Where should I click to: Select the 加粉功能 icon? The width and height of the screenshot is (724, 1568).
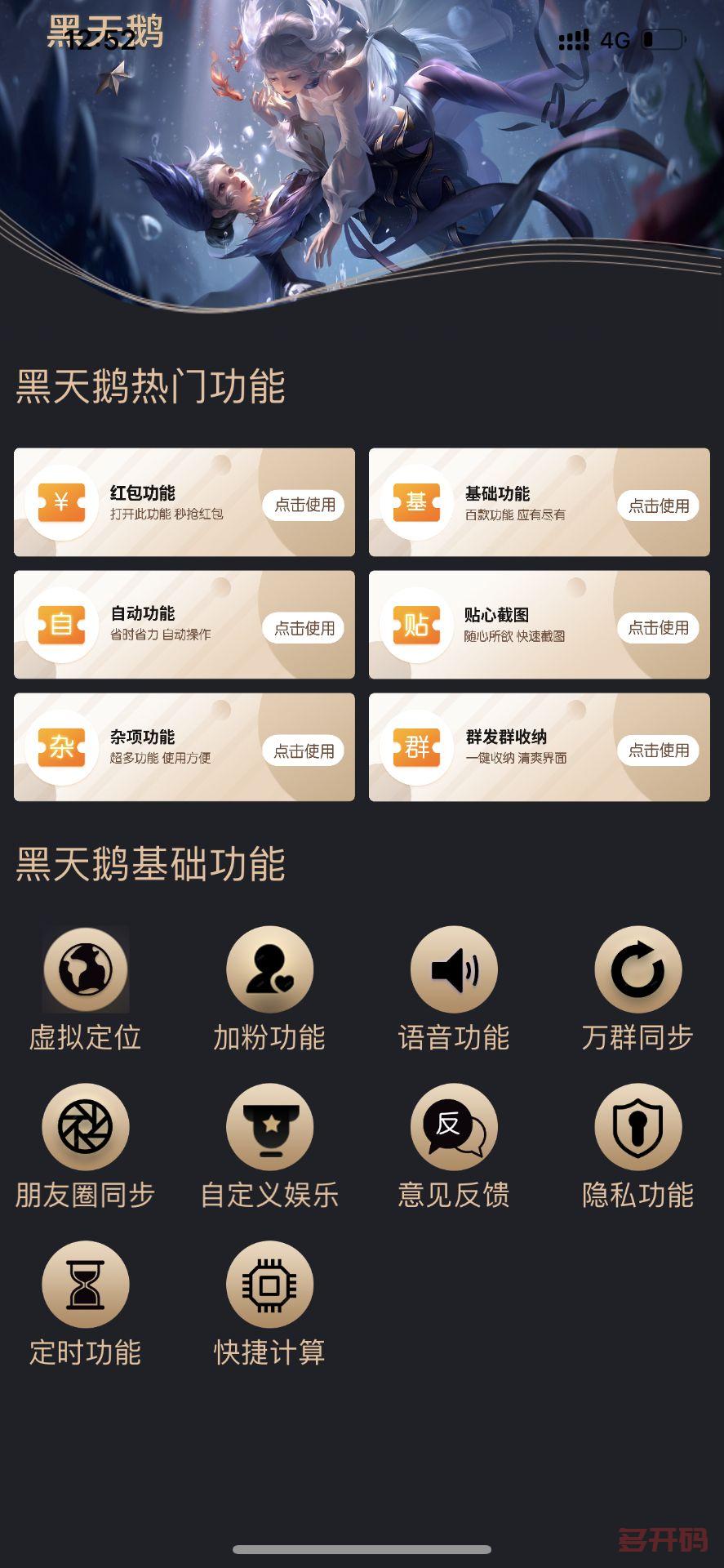coord(269,968)
